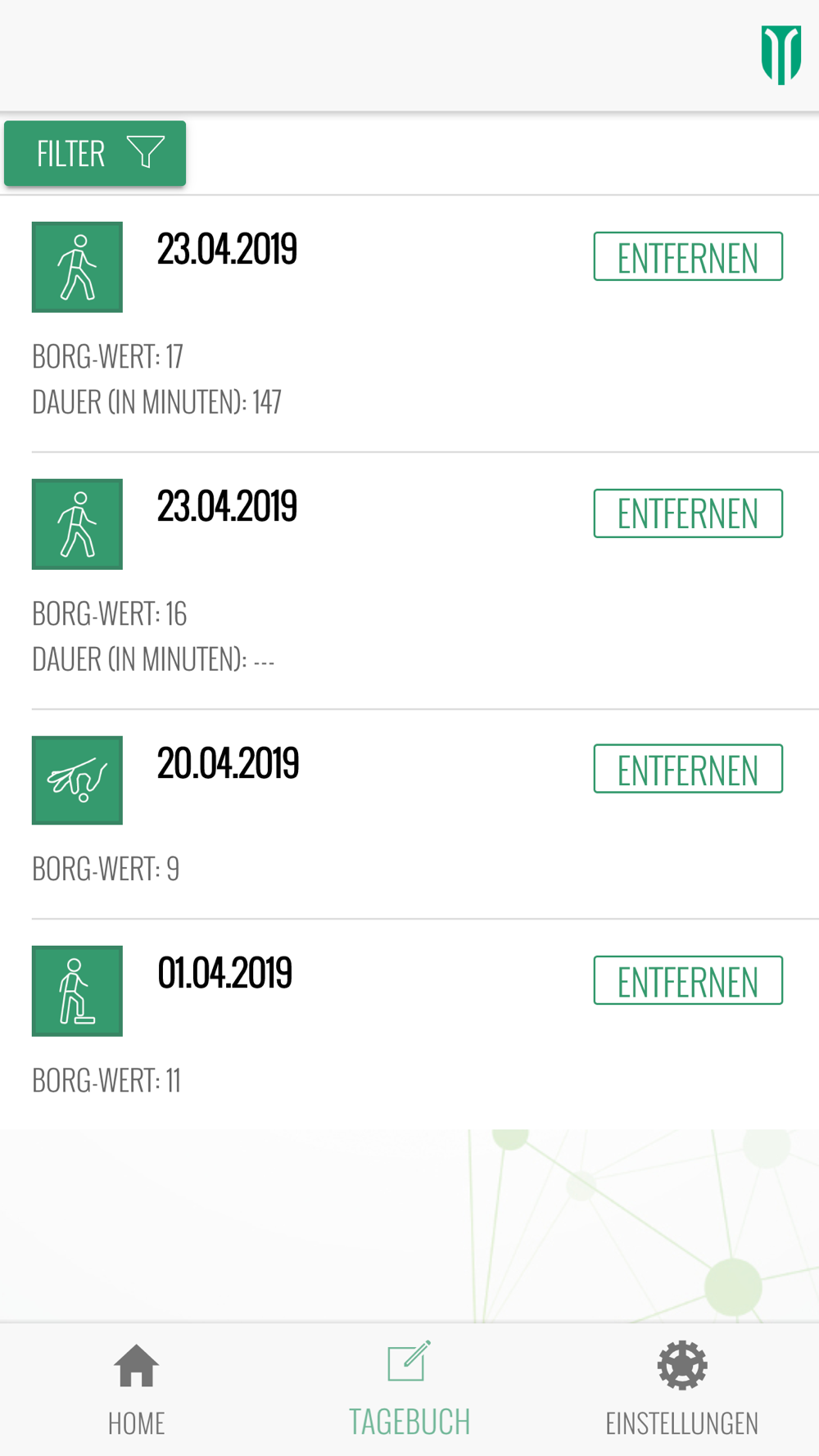Remove the entry with Borg-Wert 17
This screenshot has height=1456, width=819.
tap(687, 257)
